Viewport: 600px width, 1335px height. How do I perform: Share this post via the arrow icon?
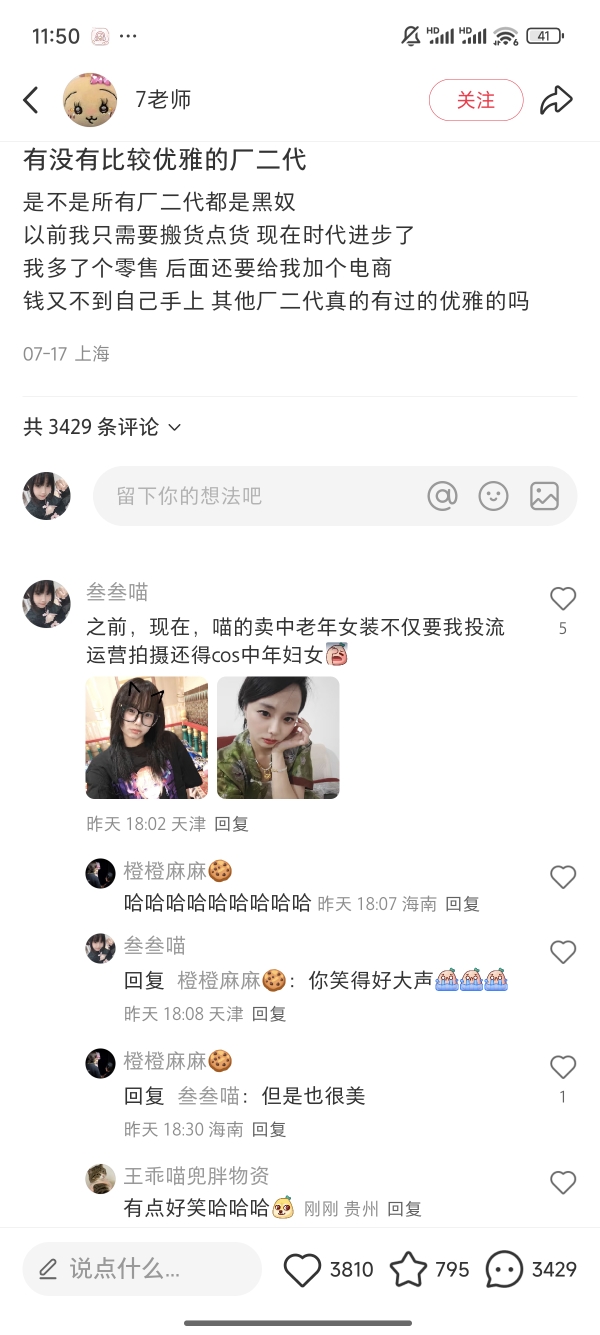[556, 100]
